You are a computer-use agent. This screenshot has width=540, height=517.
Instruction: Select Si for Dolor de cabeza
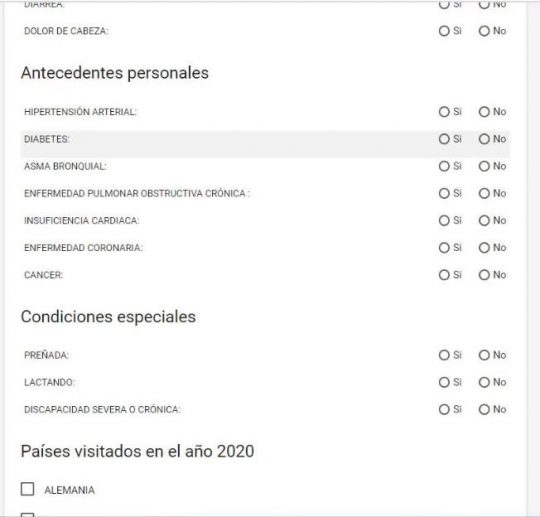click(444, 31)
